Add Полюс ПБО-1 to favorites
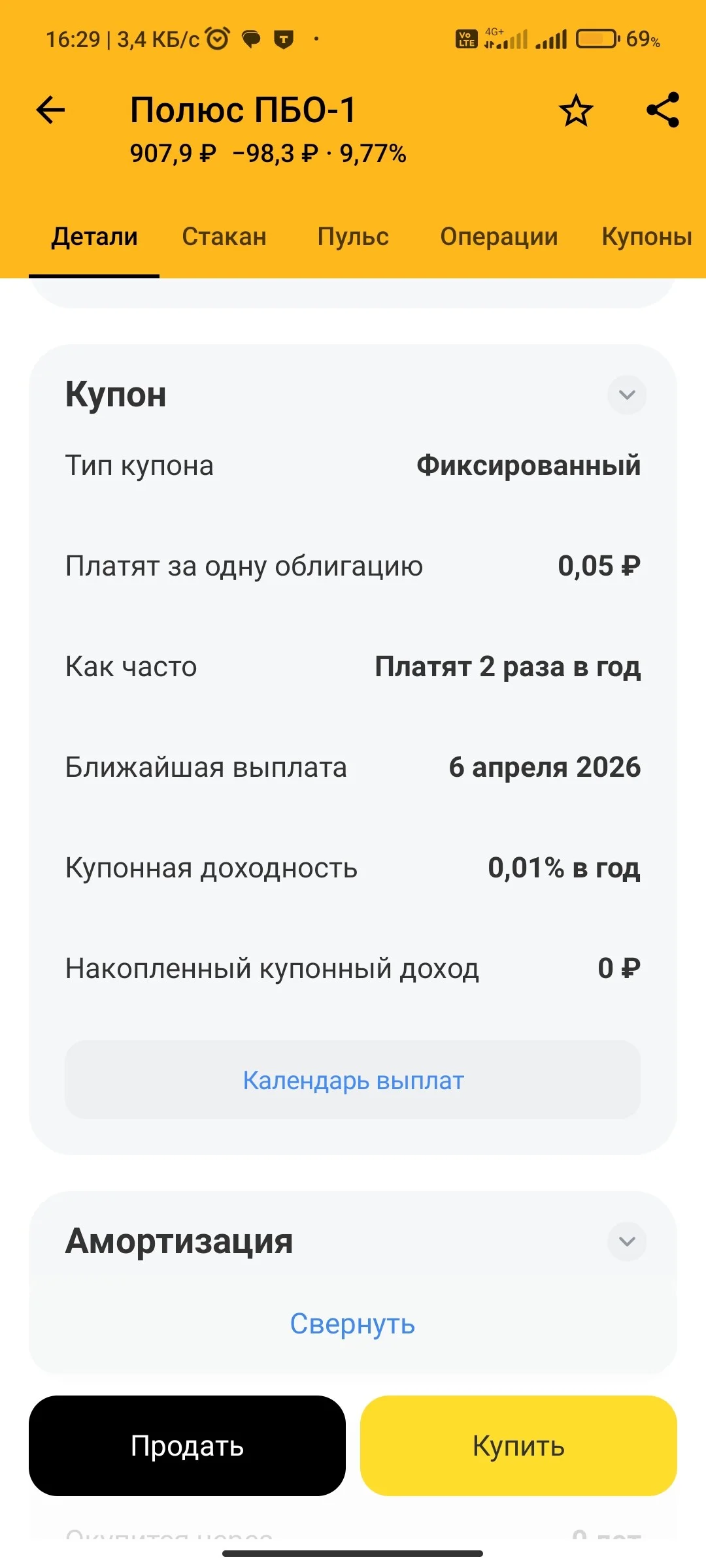 pyautogui.click(x=576, y=110)
